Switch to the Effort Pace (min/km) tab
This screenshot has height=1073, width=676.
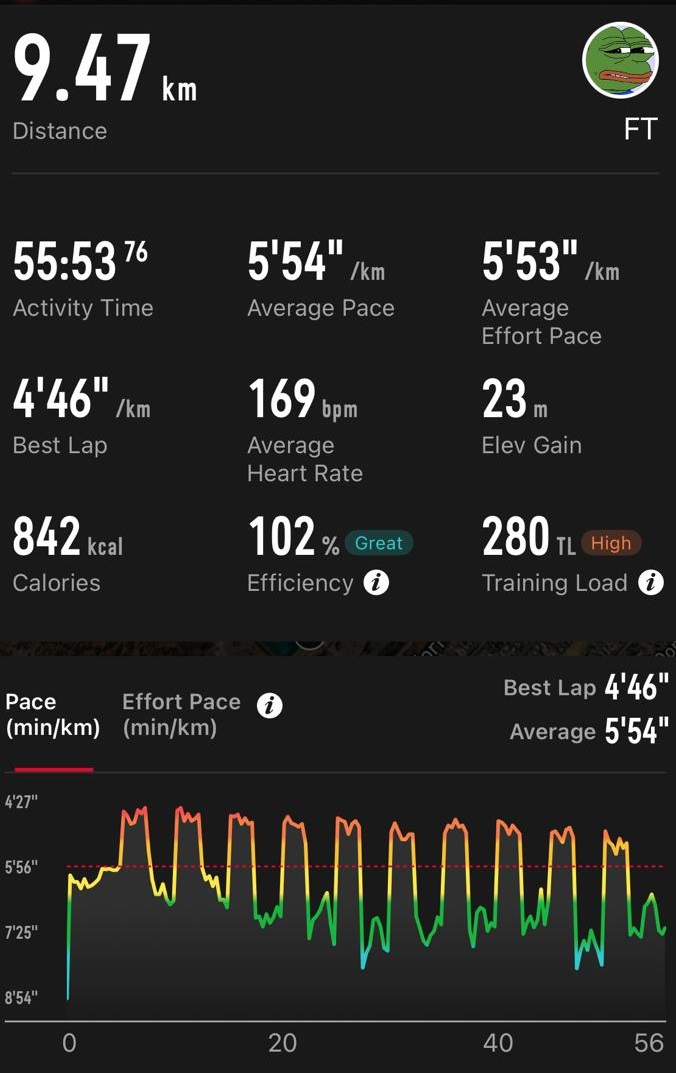pyautogui.click(x=181, y=714)
